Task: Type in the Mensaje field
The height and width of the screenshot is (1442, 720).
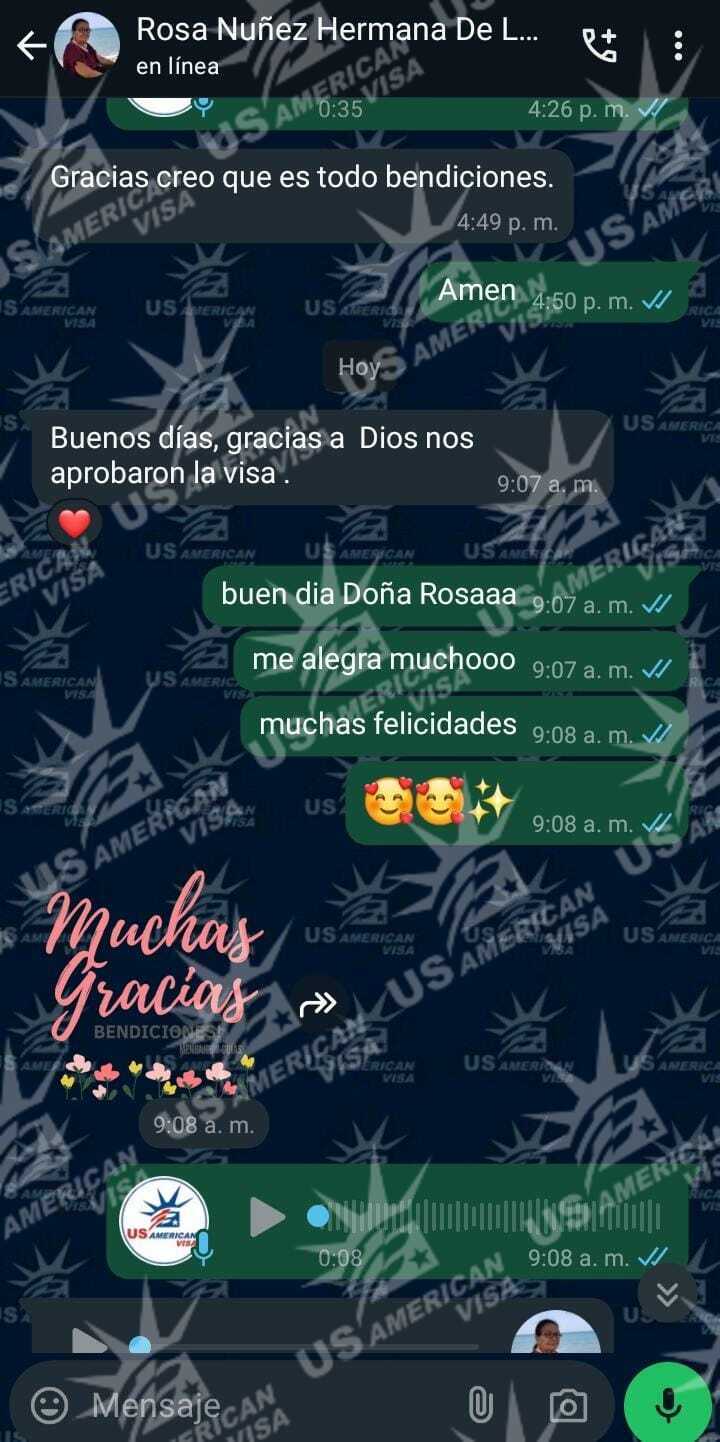Action: click(x=270, y=1406)
